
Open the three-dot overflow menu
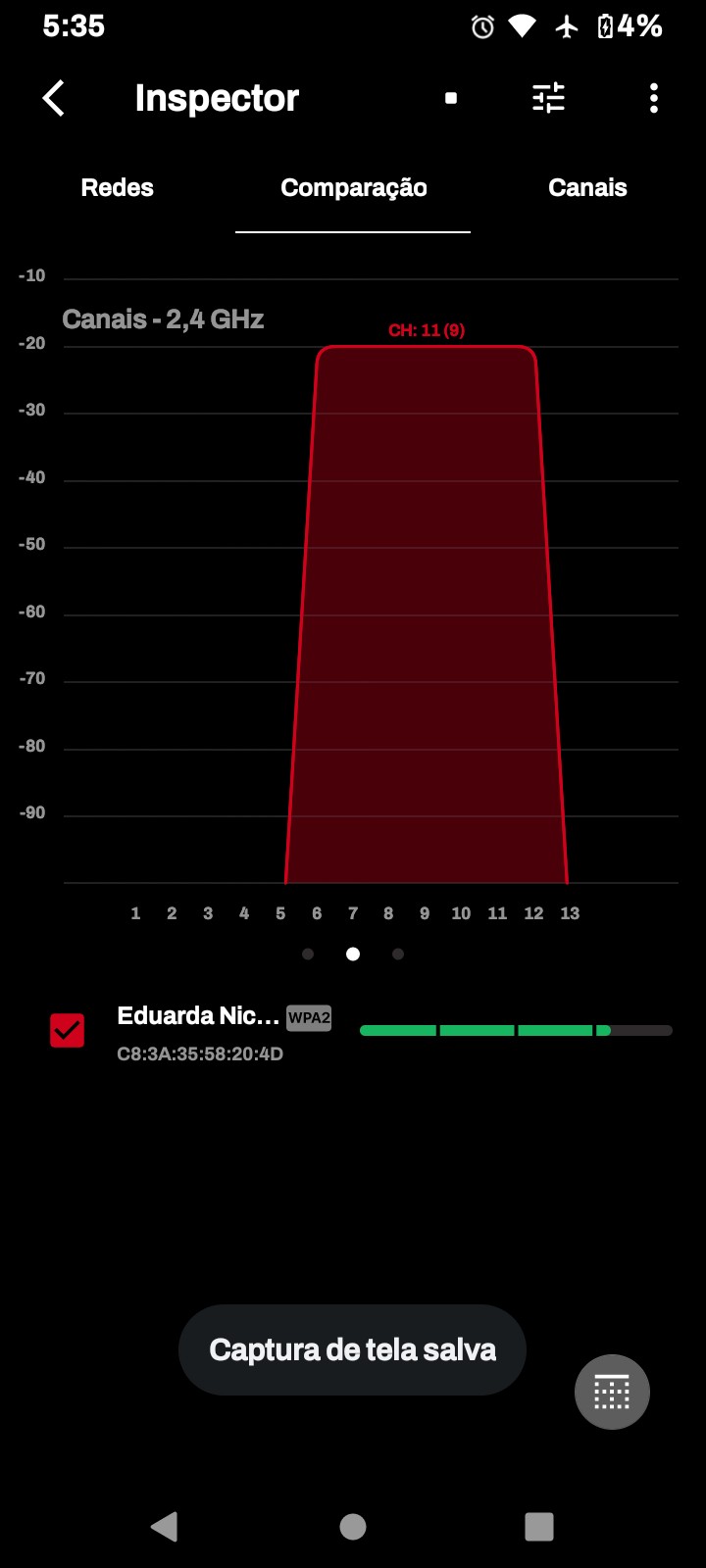pyautogui.click(x=654, y=98)
